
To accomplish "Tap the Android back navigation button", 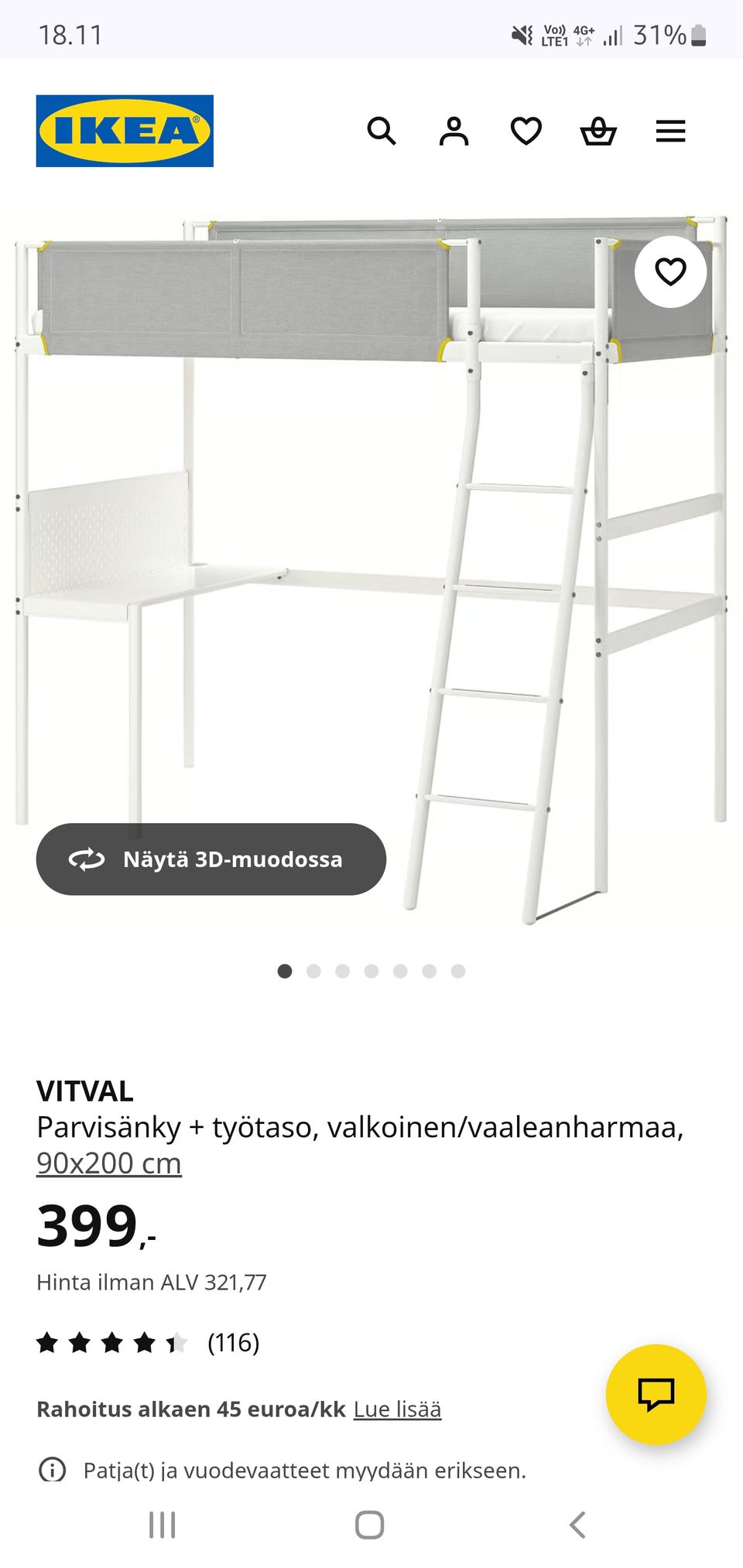I will click(x=576, y=1525).
